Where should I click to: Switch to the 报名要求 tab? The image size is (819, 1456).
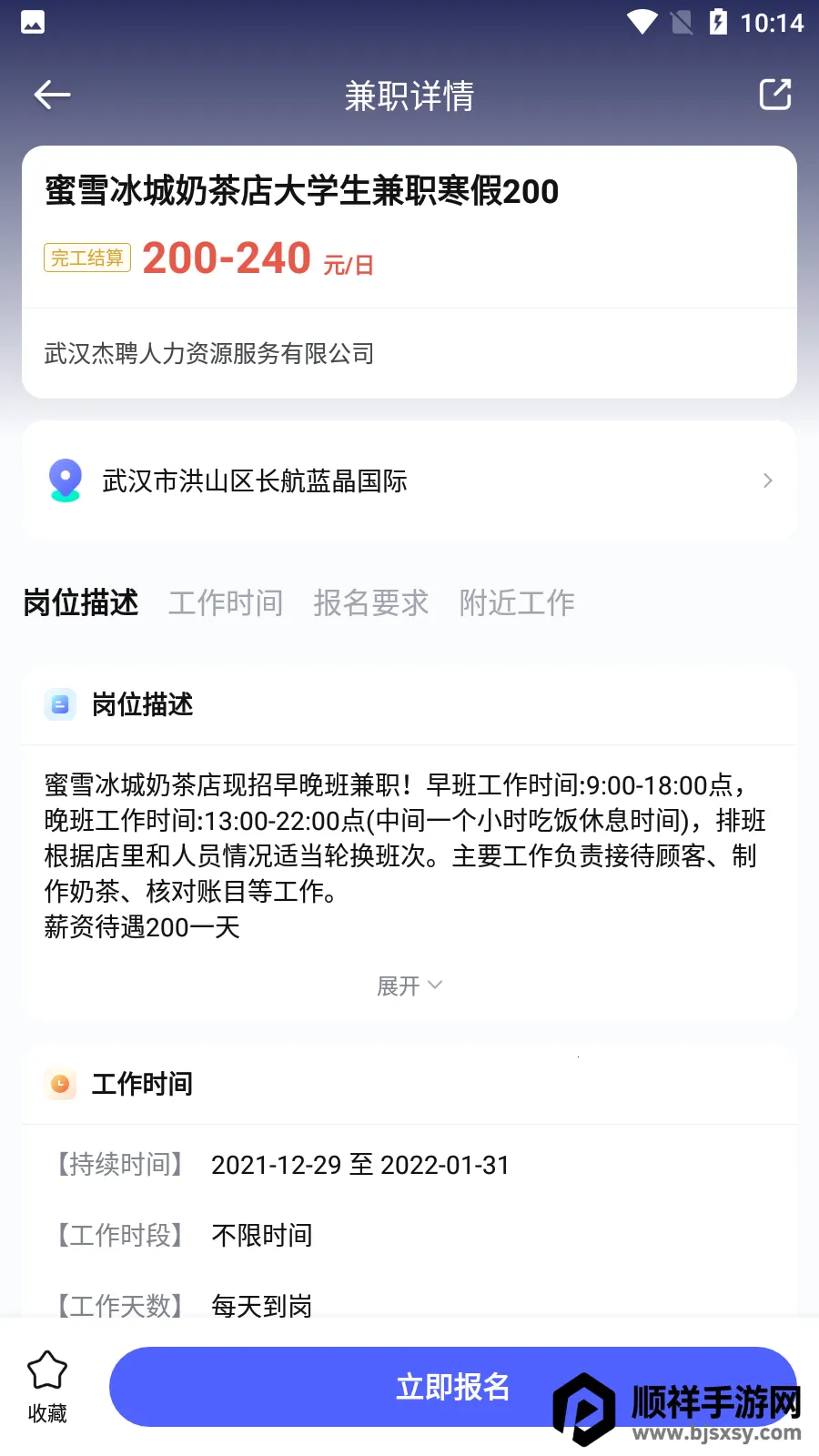click(371, 602)
